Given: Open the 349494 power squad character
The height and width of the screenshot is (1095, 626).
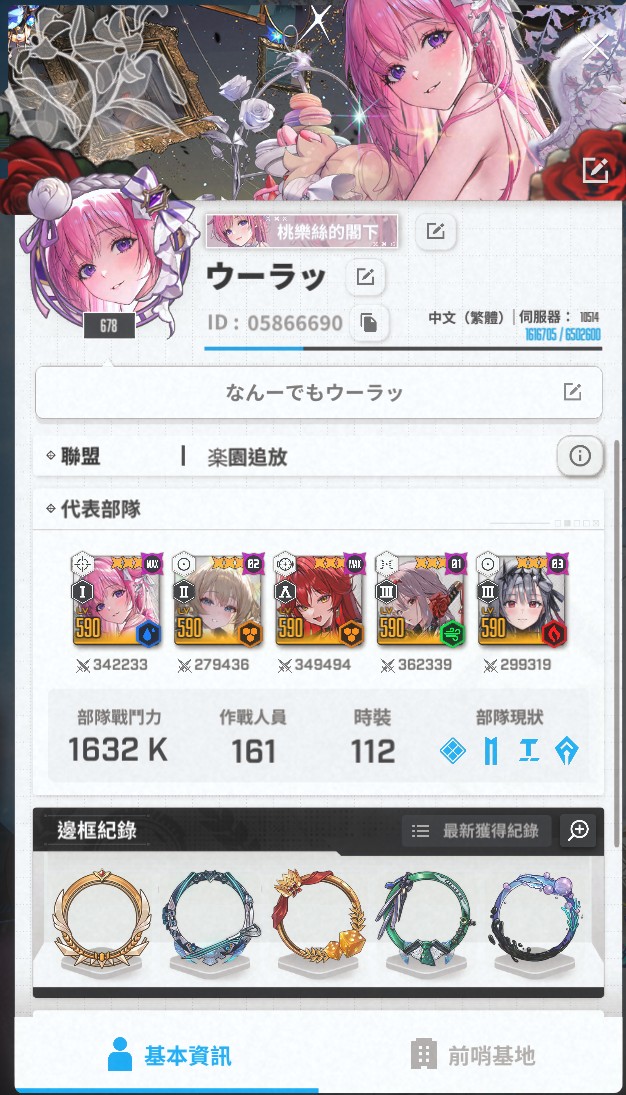Looking at the screenshot, I should (319, 598).
